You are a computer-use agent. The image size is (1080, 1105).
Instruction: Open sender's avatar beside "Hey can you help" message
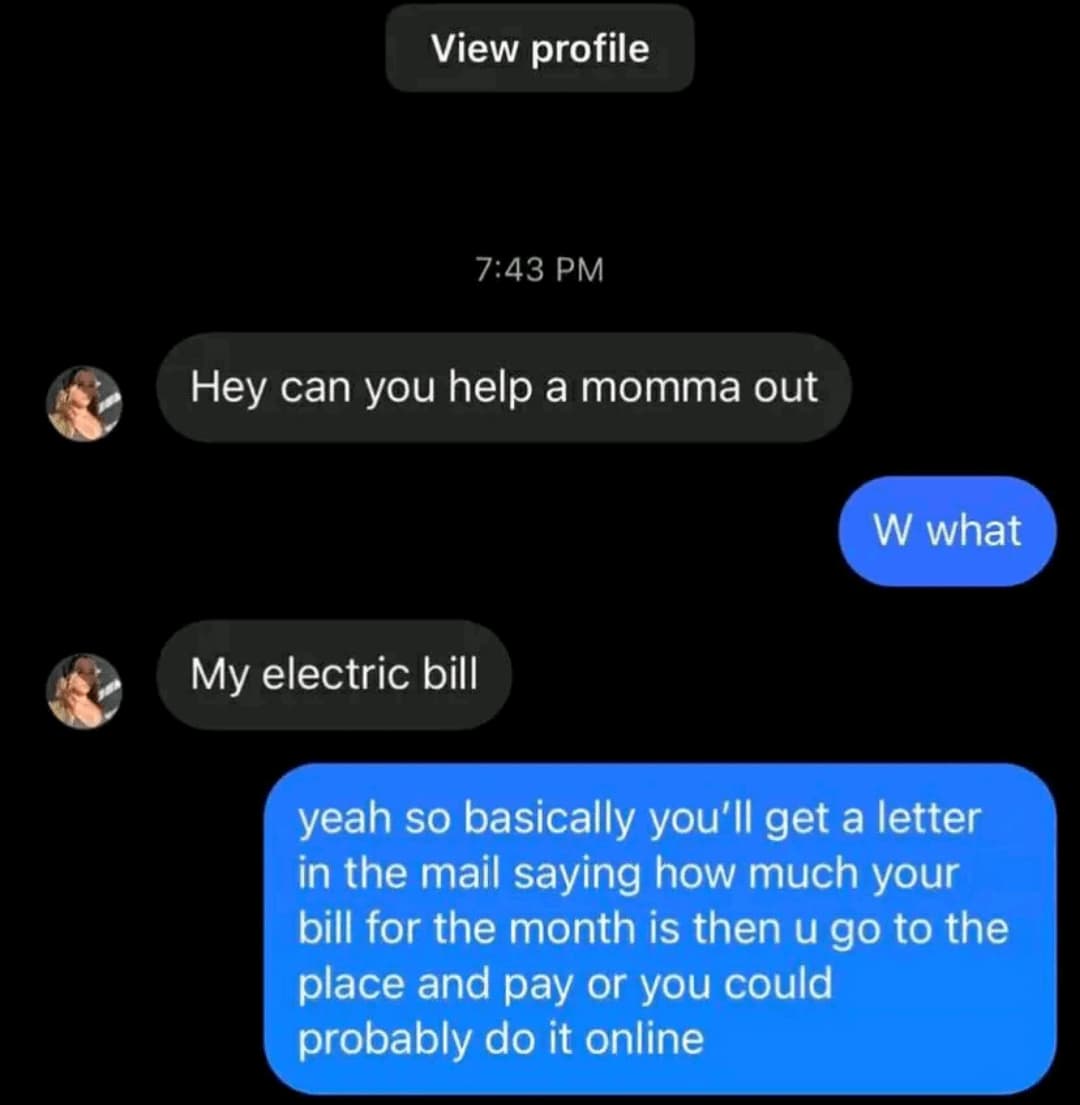coord(85,403)
